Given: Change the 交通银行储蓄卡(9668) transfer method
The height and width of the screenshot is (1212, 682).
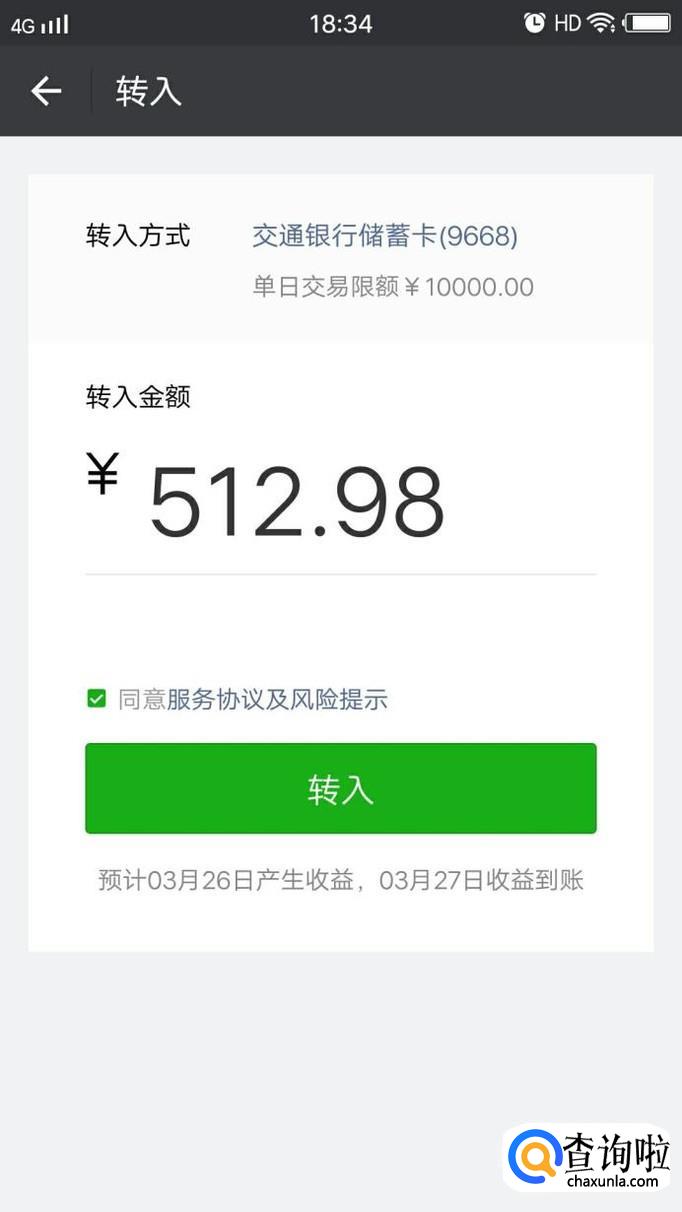Looking at the screenshot, I should point(385,237).
